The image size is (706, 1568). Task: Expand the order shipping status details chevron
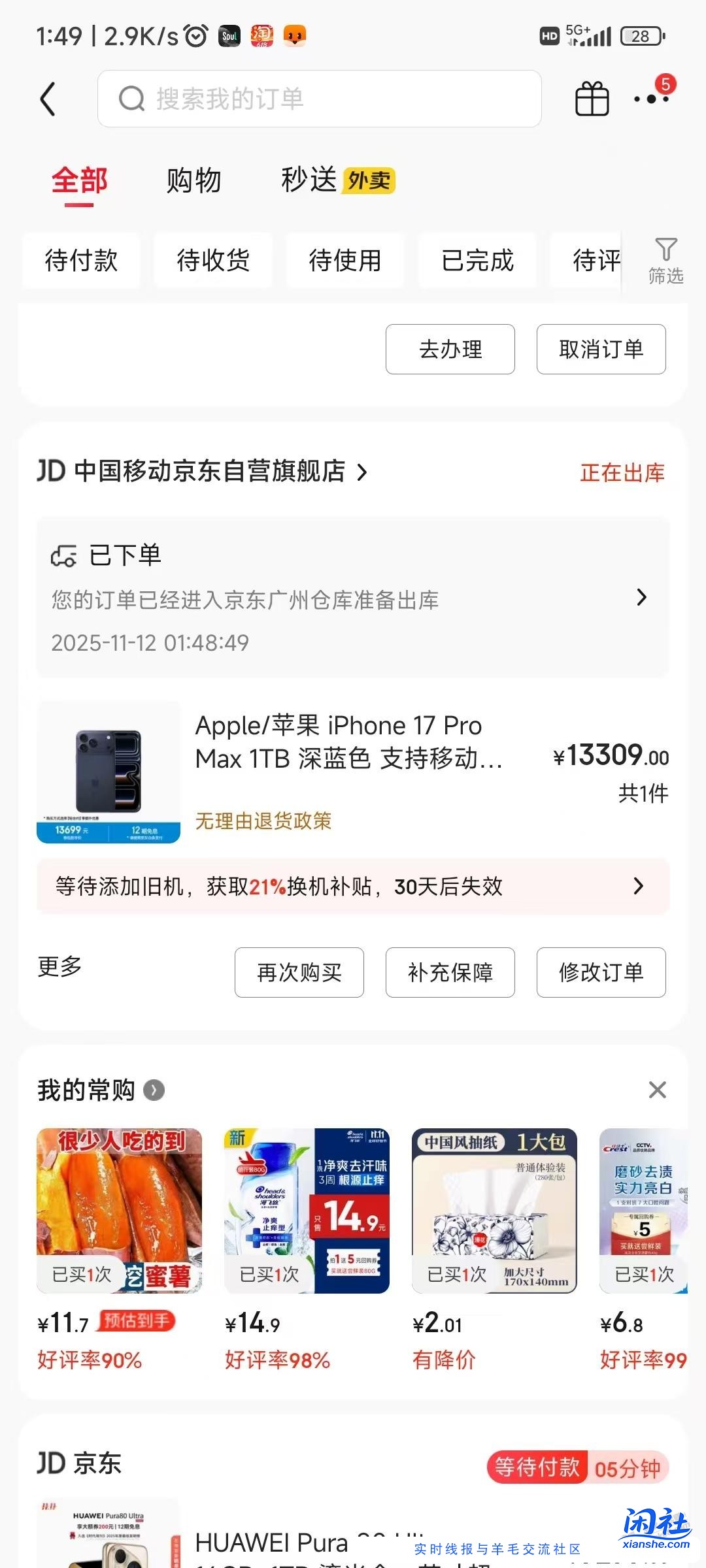click(x=641, y=598)
